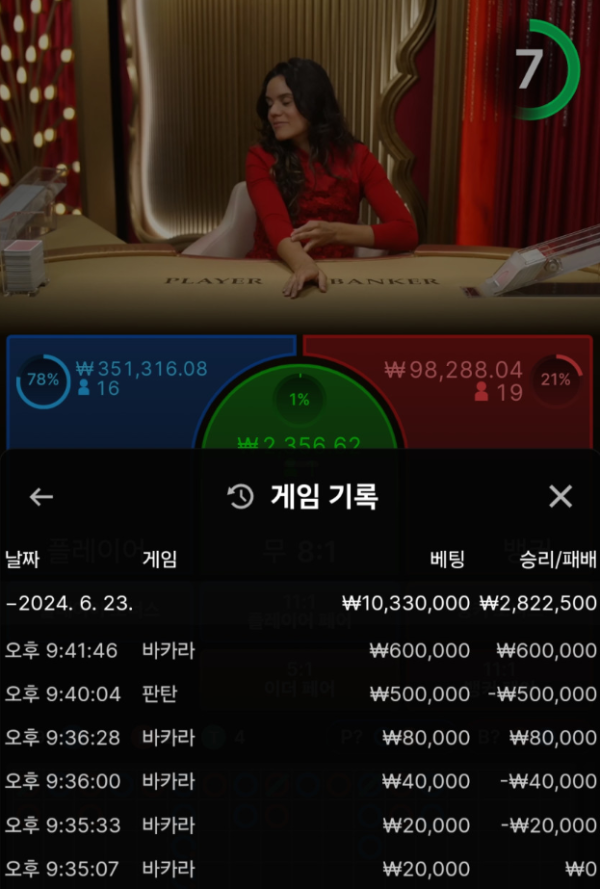
Task: Go back from the game history panel
Action: pyautogui.click(x=41, y=497)
